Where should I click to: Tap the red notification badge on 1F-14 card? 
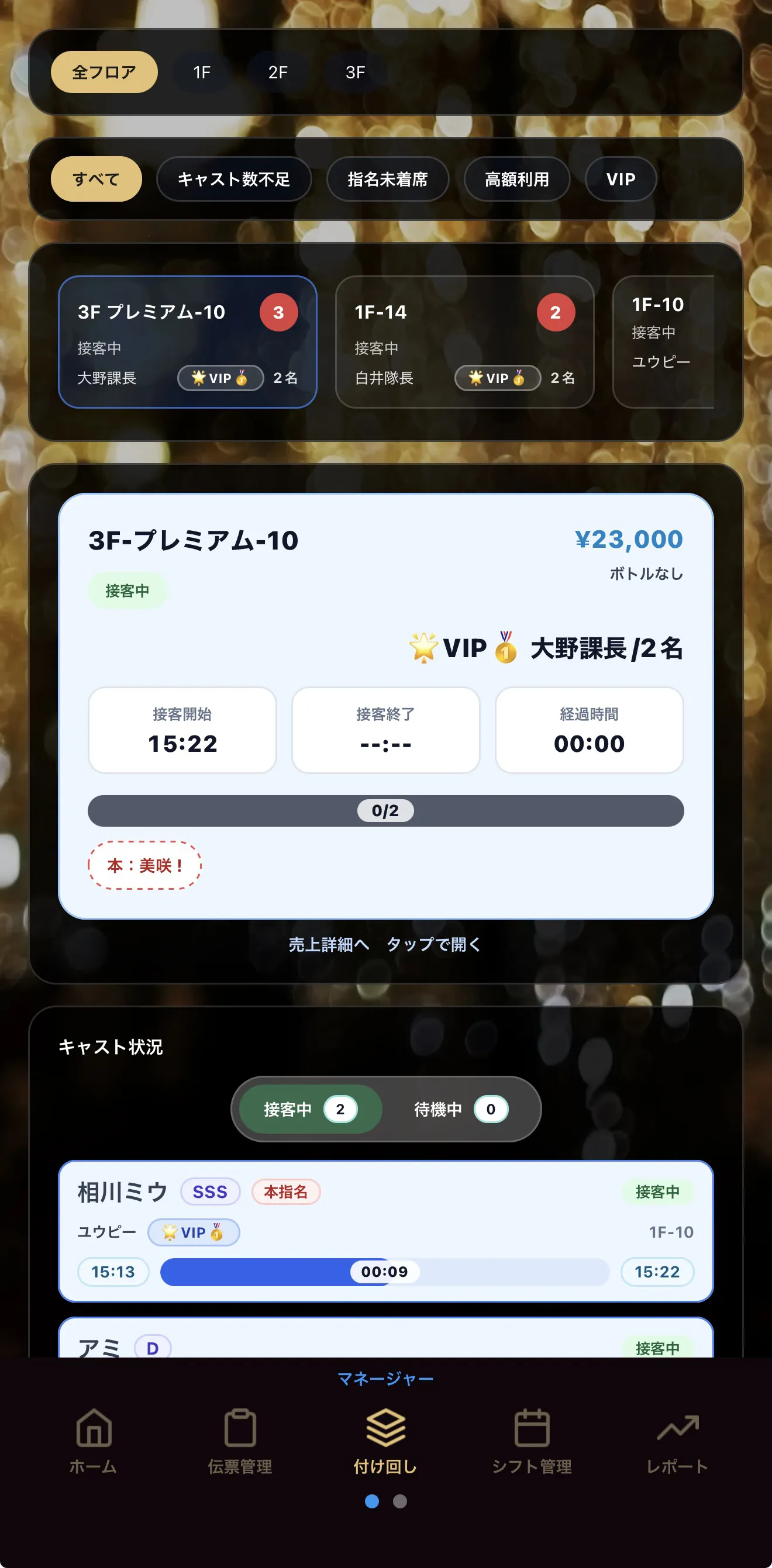(x=556, y=312)
